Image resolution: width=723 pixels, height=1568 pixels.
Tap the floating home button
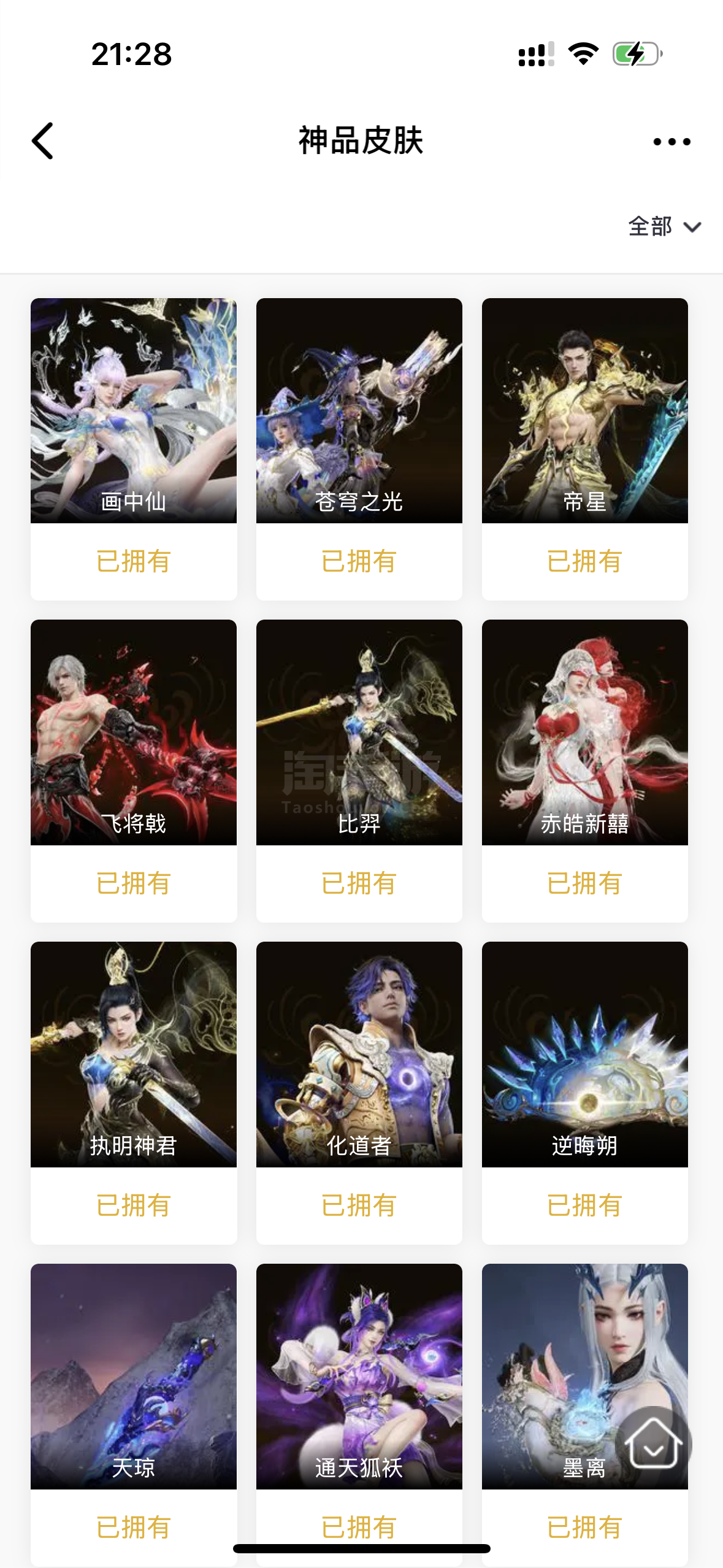tap(653, 1444)
